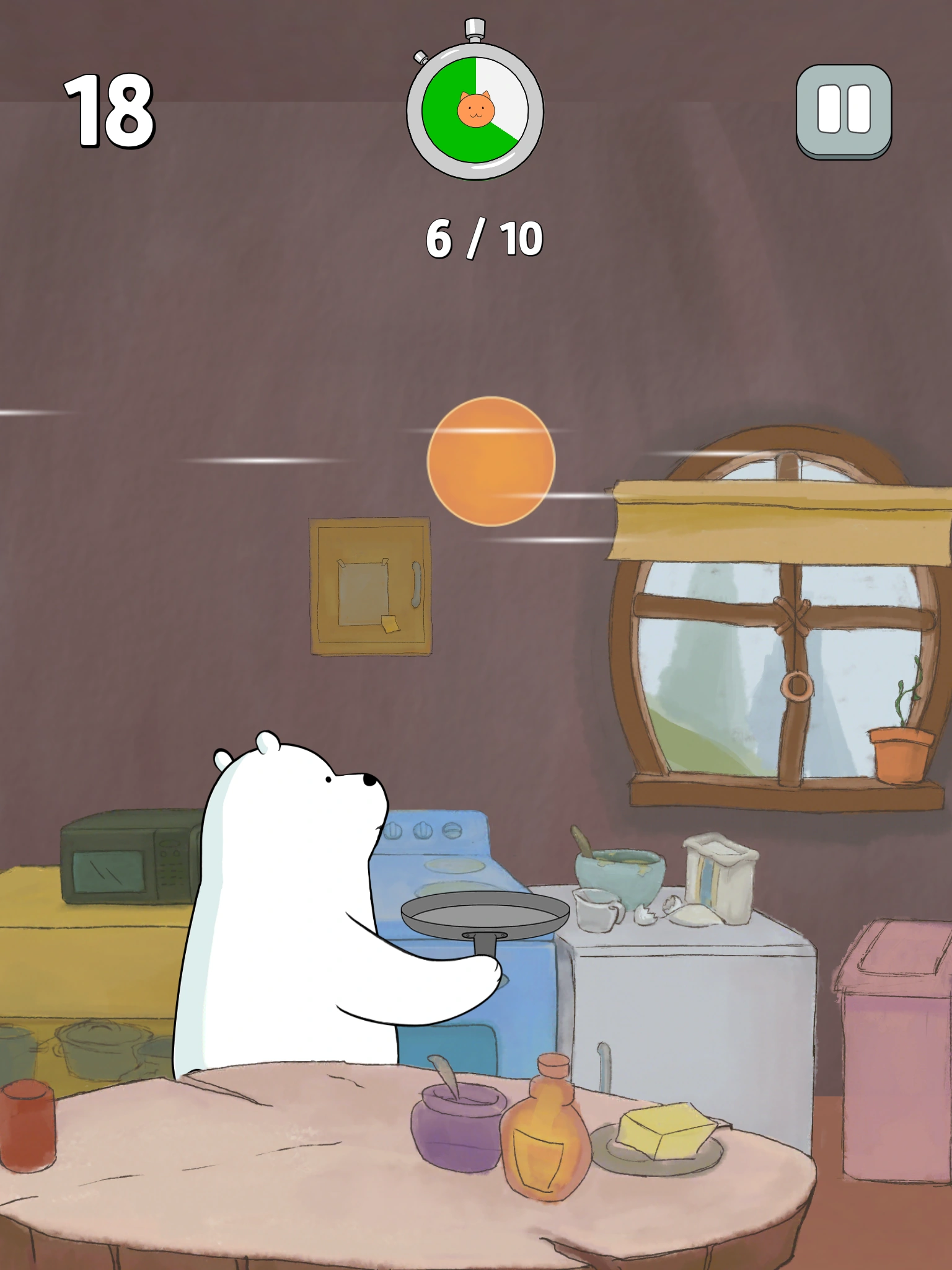This screenshot has height=1270, width=952.
Task: Pause the pancake flipping game
Action: 844,111
